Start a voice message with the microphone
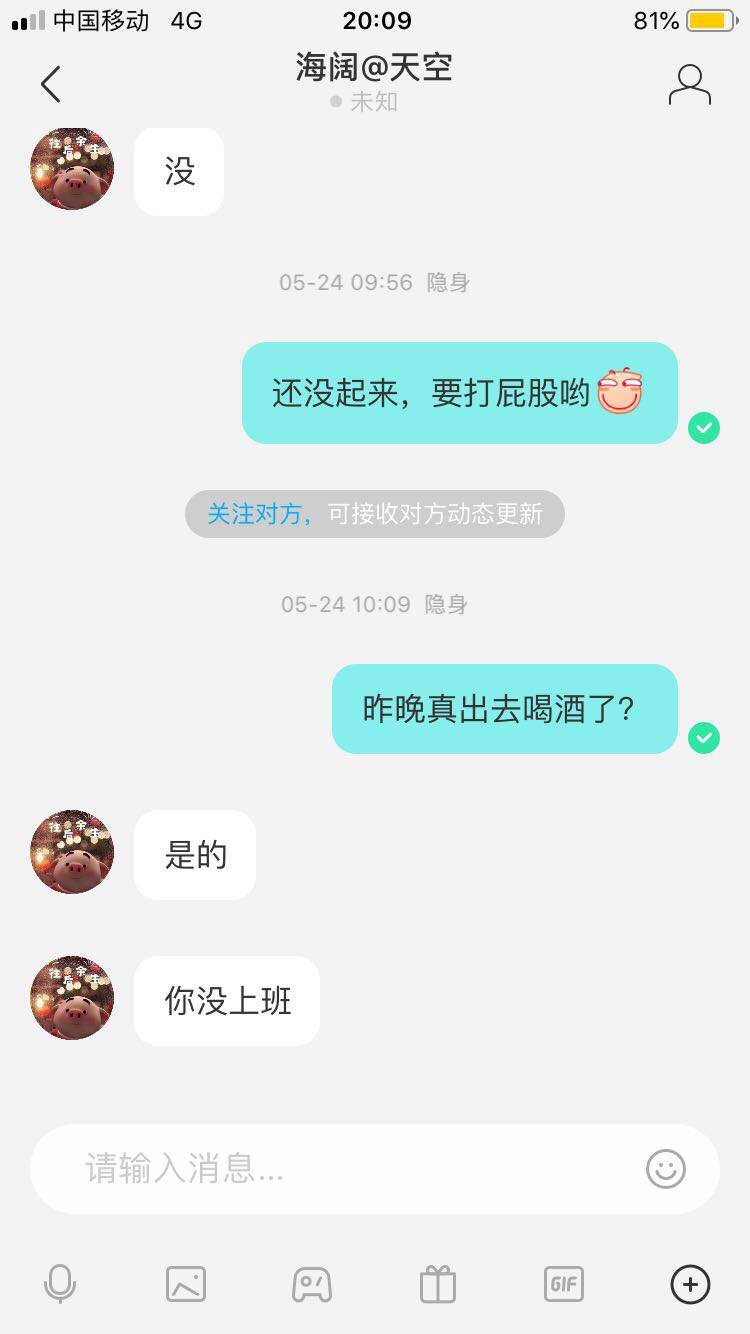750x1334 pixels. [x=60, y=1284]
